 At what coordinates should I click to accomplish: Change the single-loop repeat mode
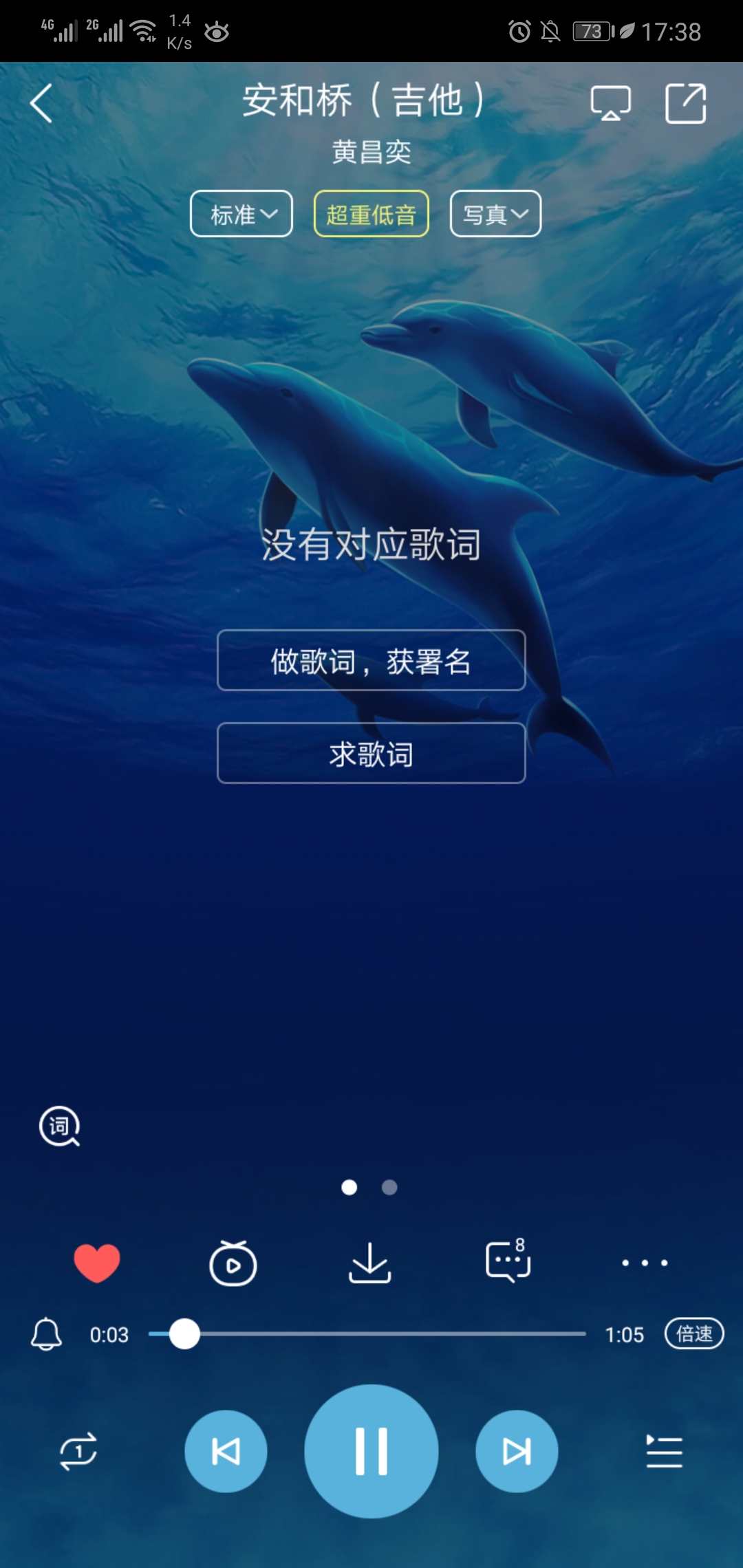click(x=78, y=1451)
